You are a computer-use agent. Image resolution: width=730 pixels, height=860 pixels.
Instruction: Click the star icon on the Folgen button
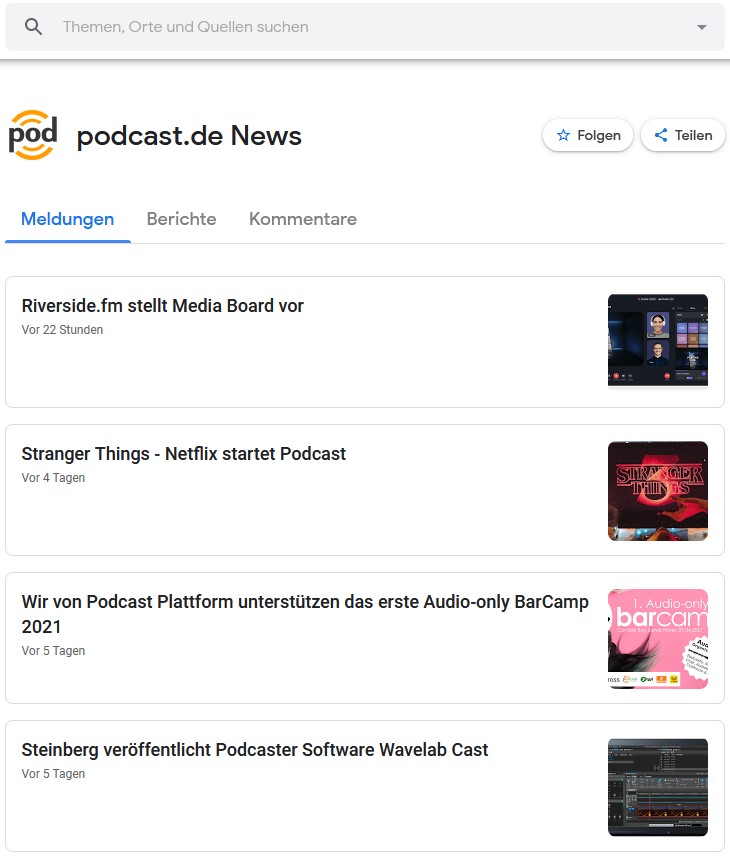pos(564,135)
